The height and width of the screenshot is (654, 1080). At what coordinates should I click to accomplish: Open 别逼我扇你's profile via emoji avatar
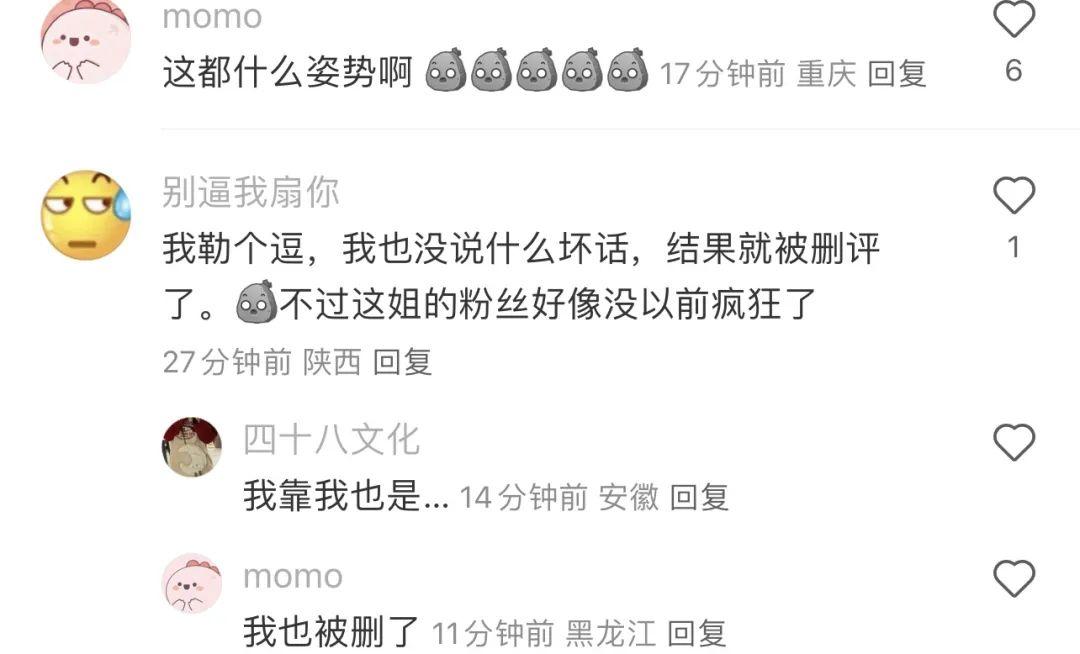point(86,215)
